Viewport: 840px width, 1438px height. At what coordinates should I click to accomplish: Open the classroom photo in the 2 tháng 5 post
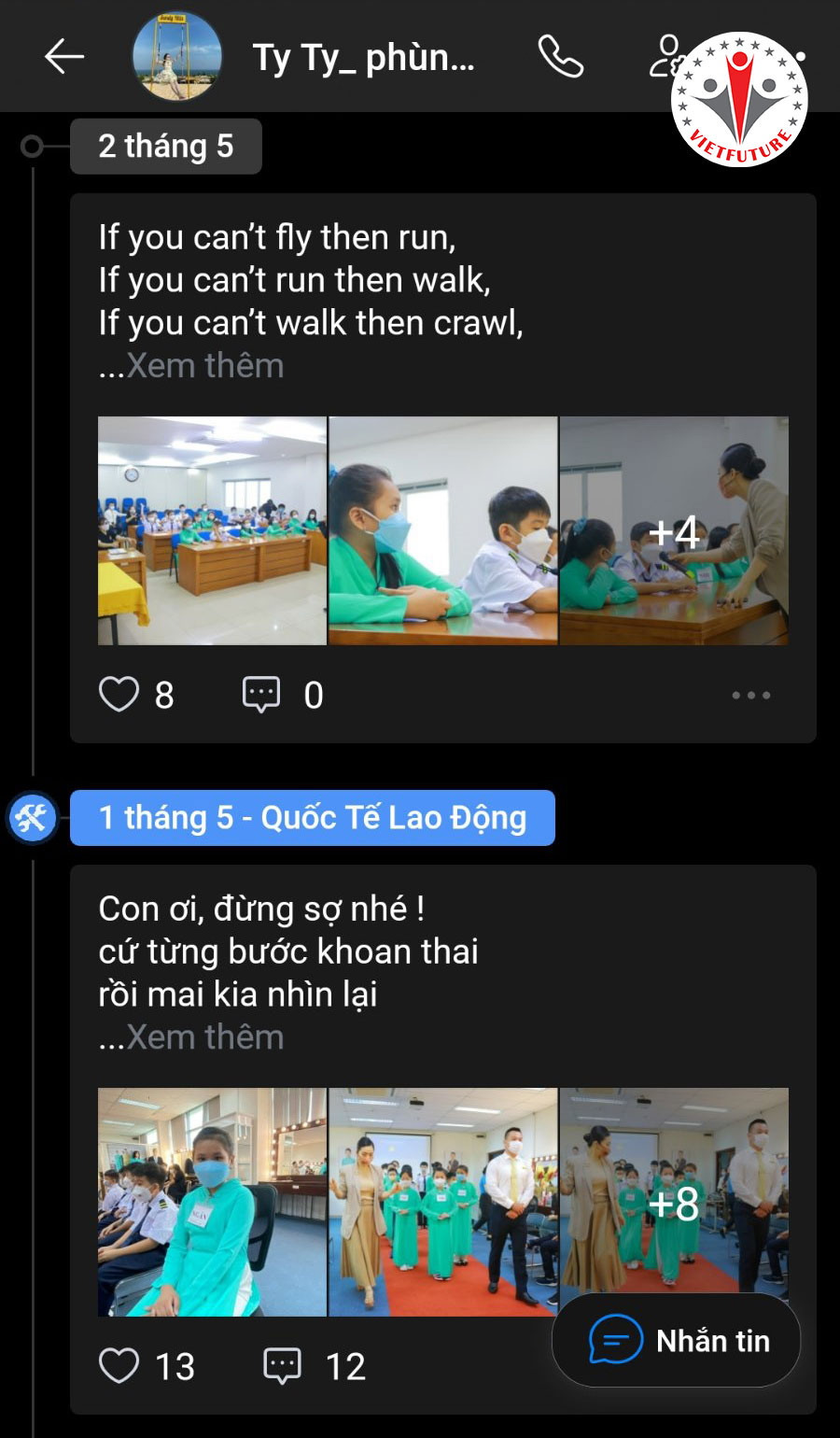[x=212, y=530]
